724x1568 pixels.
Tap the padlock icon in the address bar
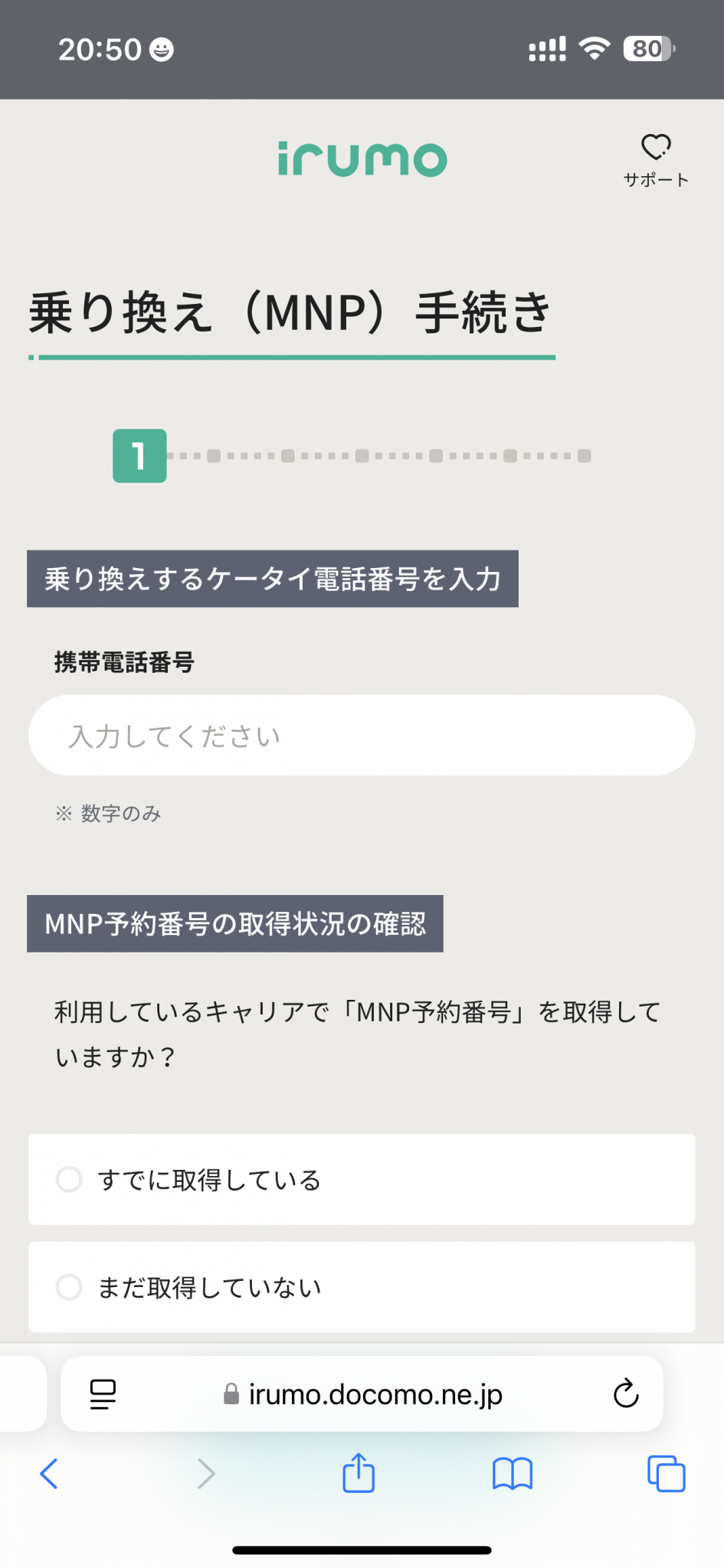(231, 1394)
